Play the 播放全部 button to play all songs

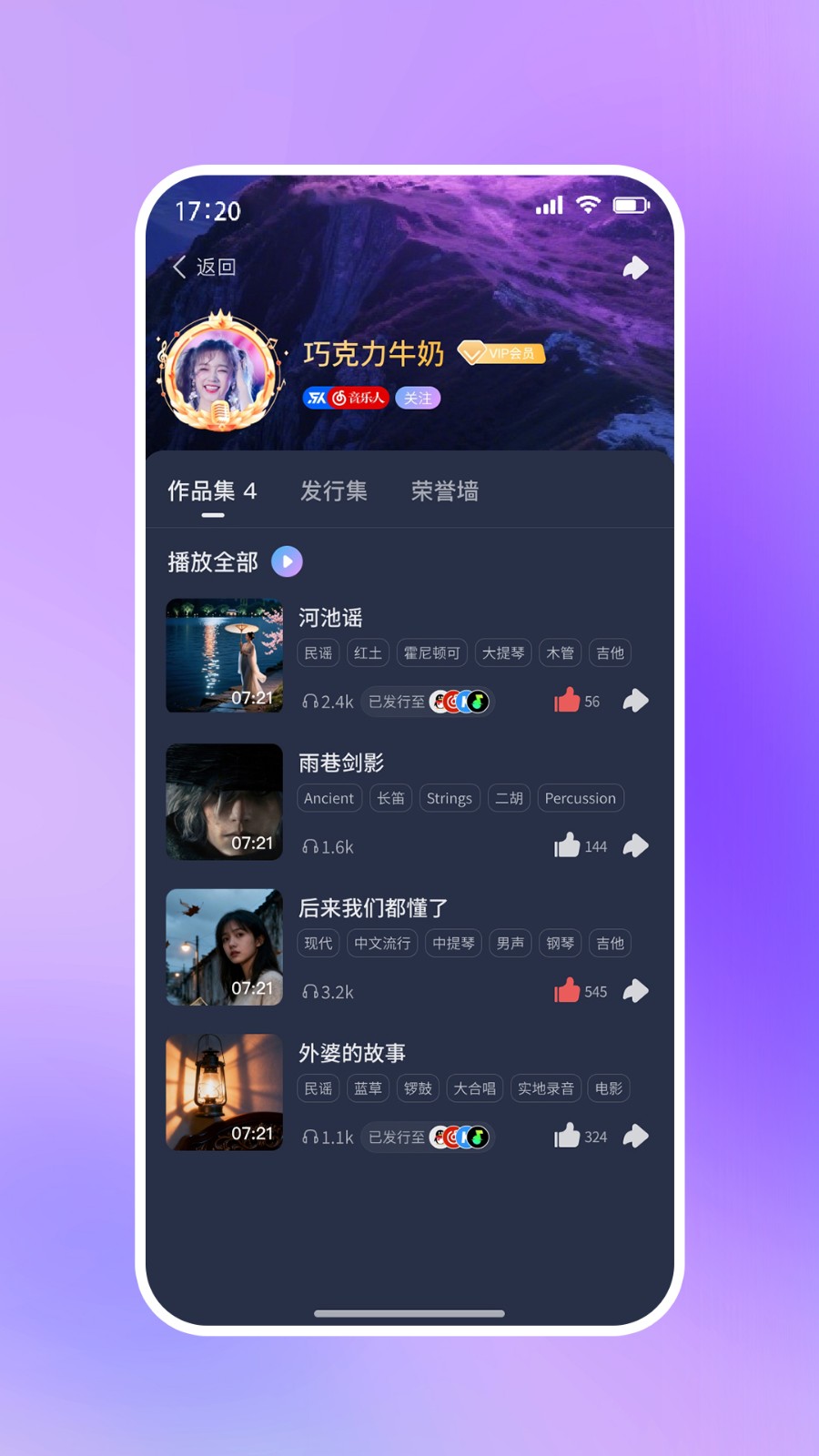pyautogui.click(x=288, y=561)
